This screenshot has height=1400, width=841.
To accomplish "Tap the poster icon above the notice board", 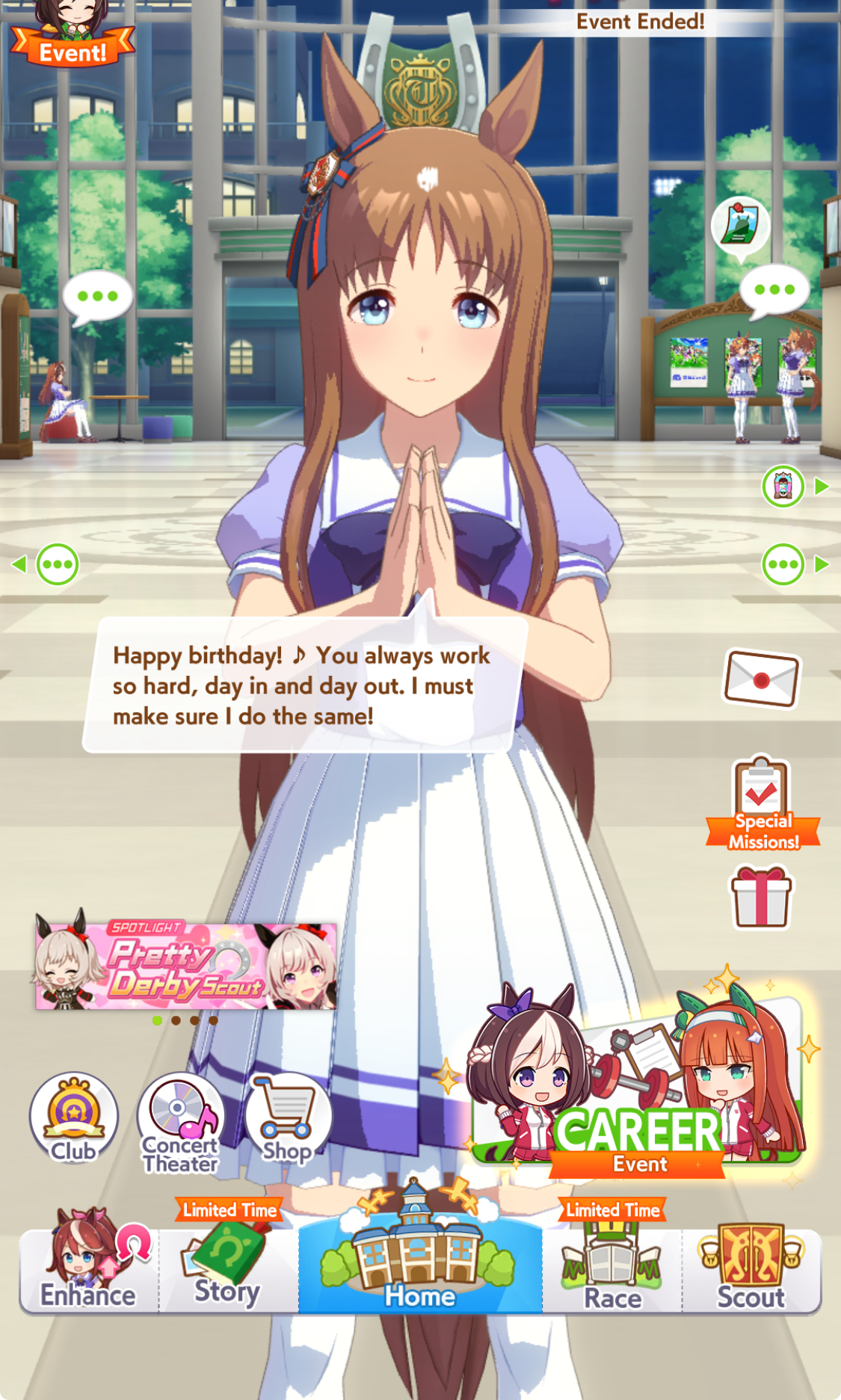I will (x=740, y=227).
